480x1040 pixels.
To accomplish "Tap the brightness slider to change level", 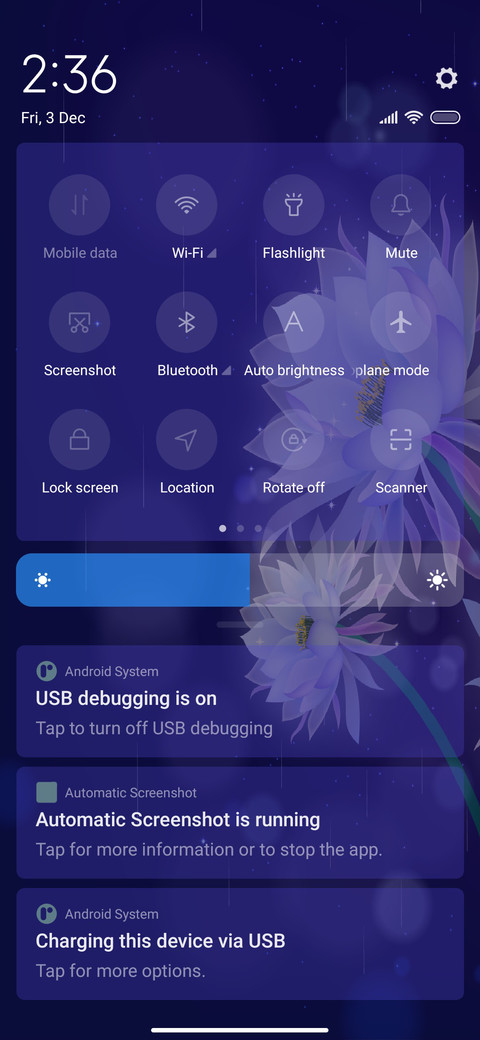I will tap(240, 580).
